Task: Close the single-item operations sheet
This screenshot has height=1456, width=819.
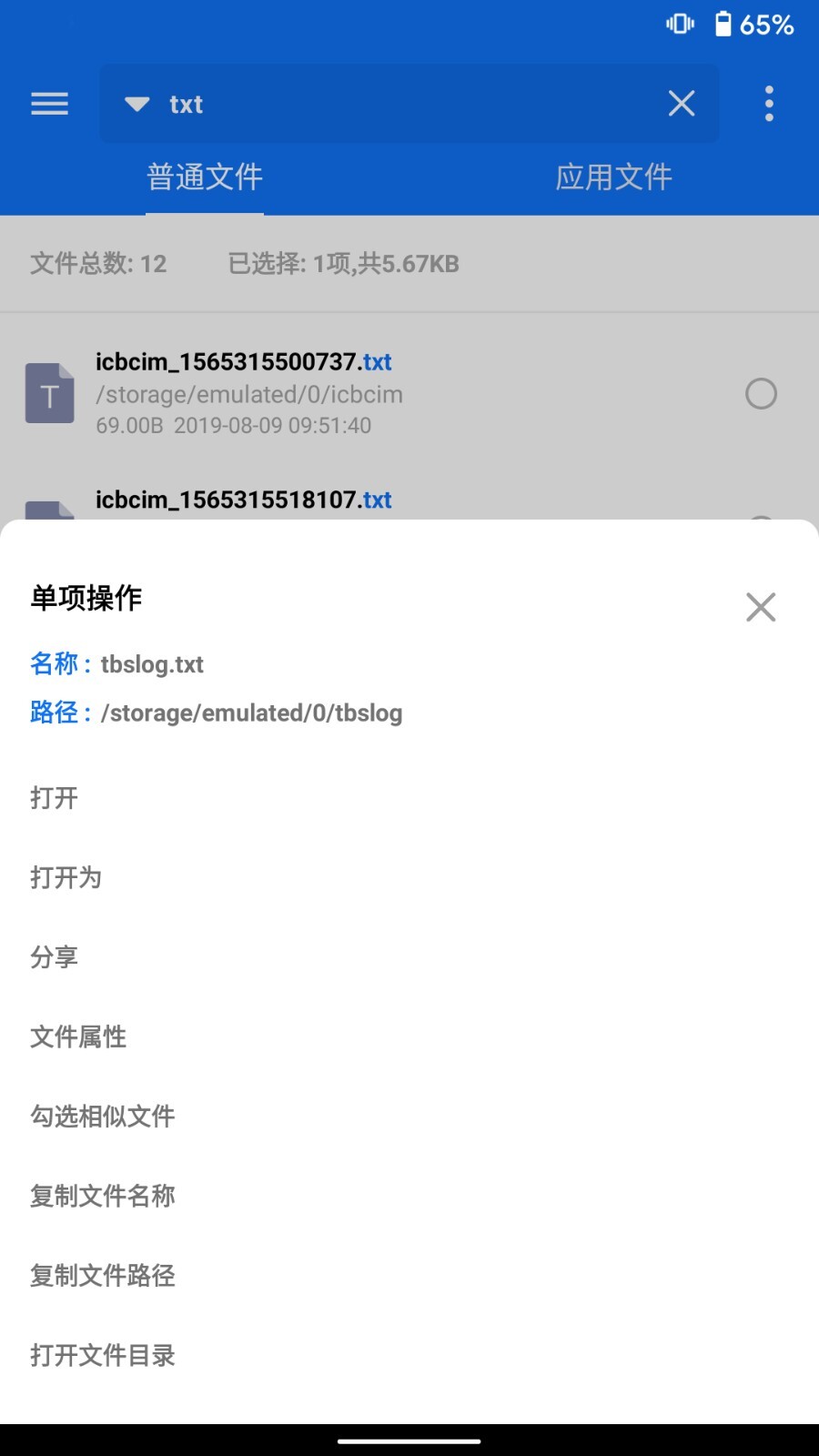Action: [x=760, y=607]
